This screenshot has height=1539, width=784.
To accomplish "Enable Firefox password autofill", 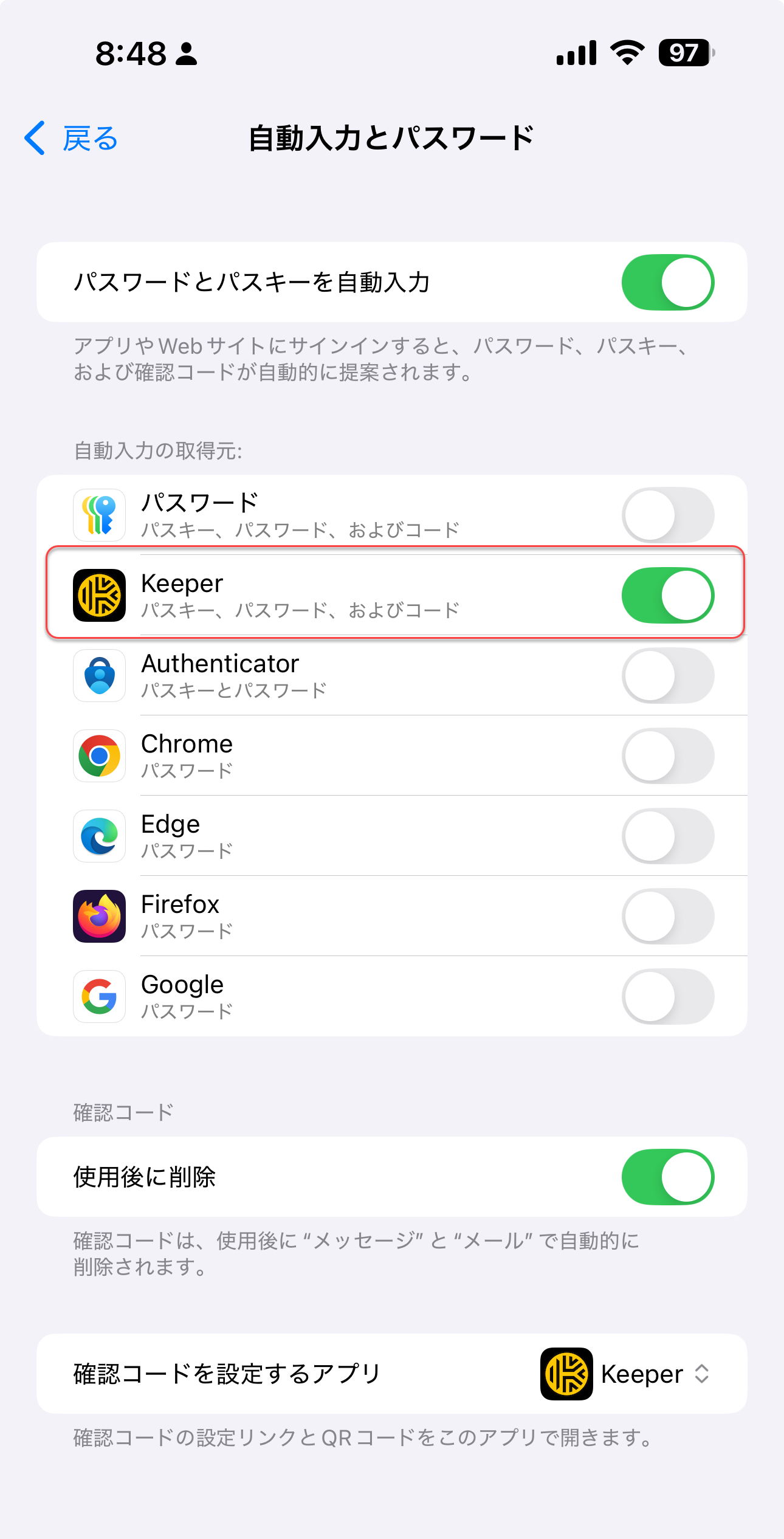I will tap(667, 917).
